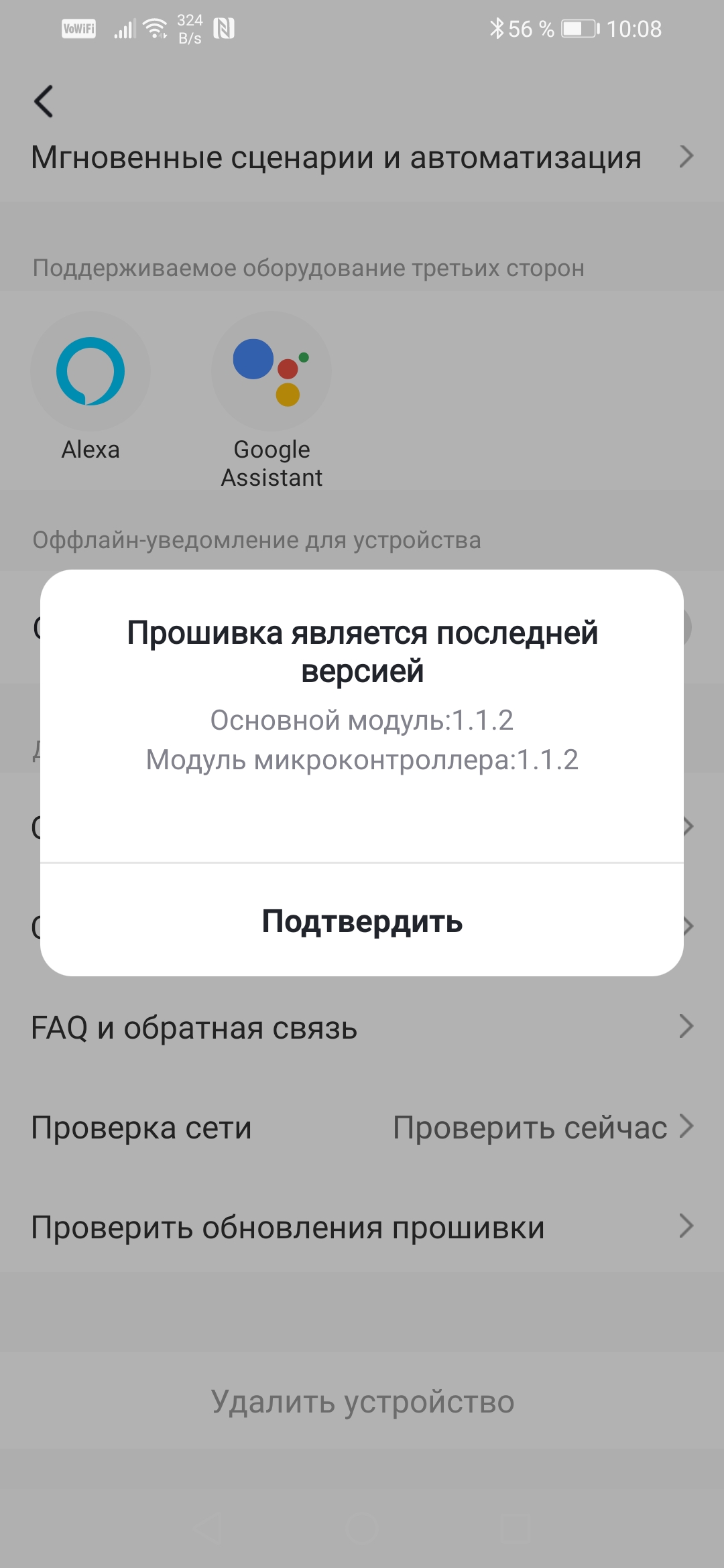Open the Google Assistant integration
This screenshot has height=1568, width=724.
coord(271,372)
